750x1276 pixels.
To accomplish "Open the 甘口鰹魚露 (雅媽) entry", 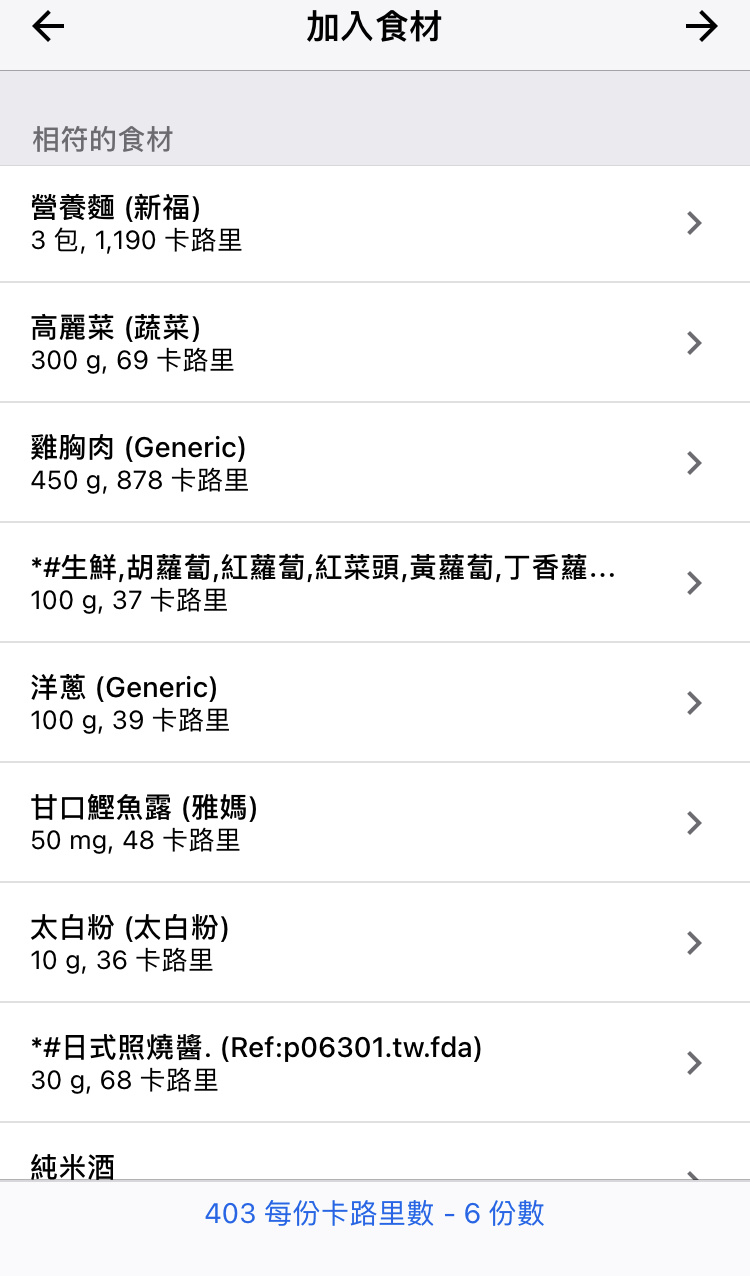I will 374,823.
